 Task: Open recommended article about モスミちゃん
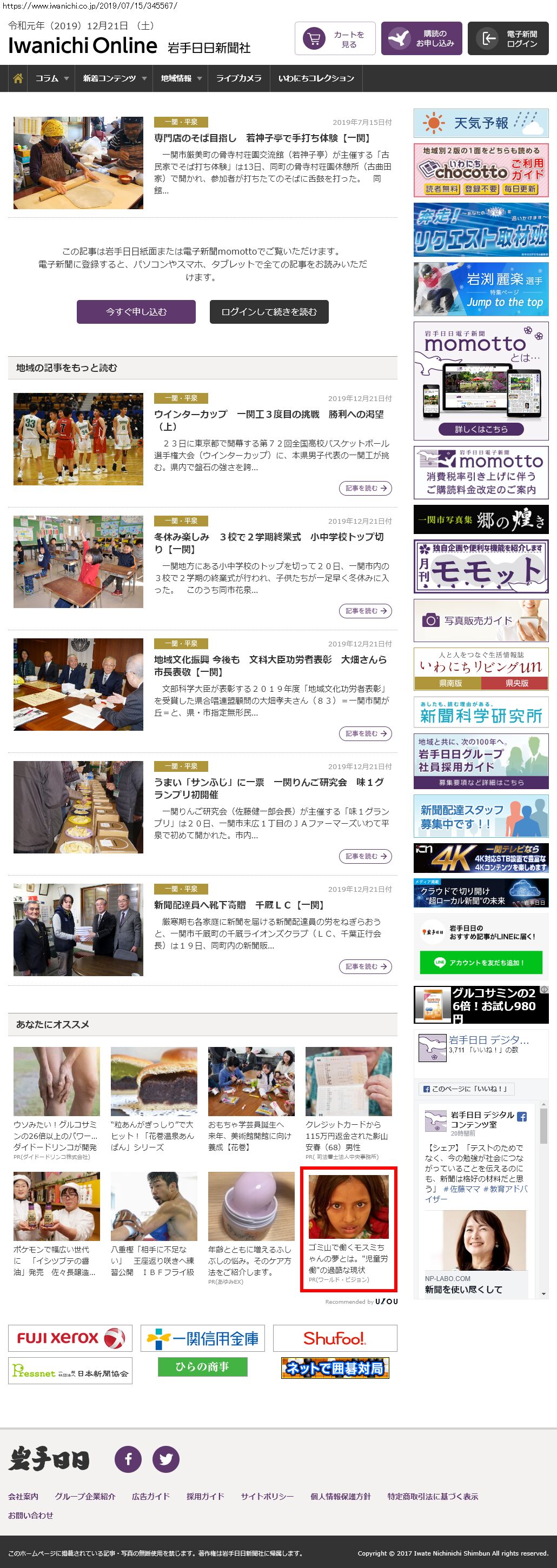[348, 1229]
